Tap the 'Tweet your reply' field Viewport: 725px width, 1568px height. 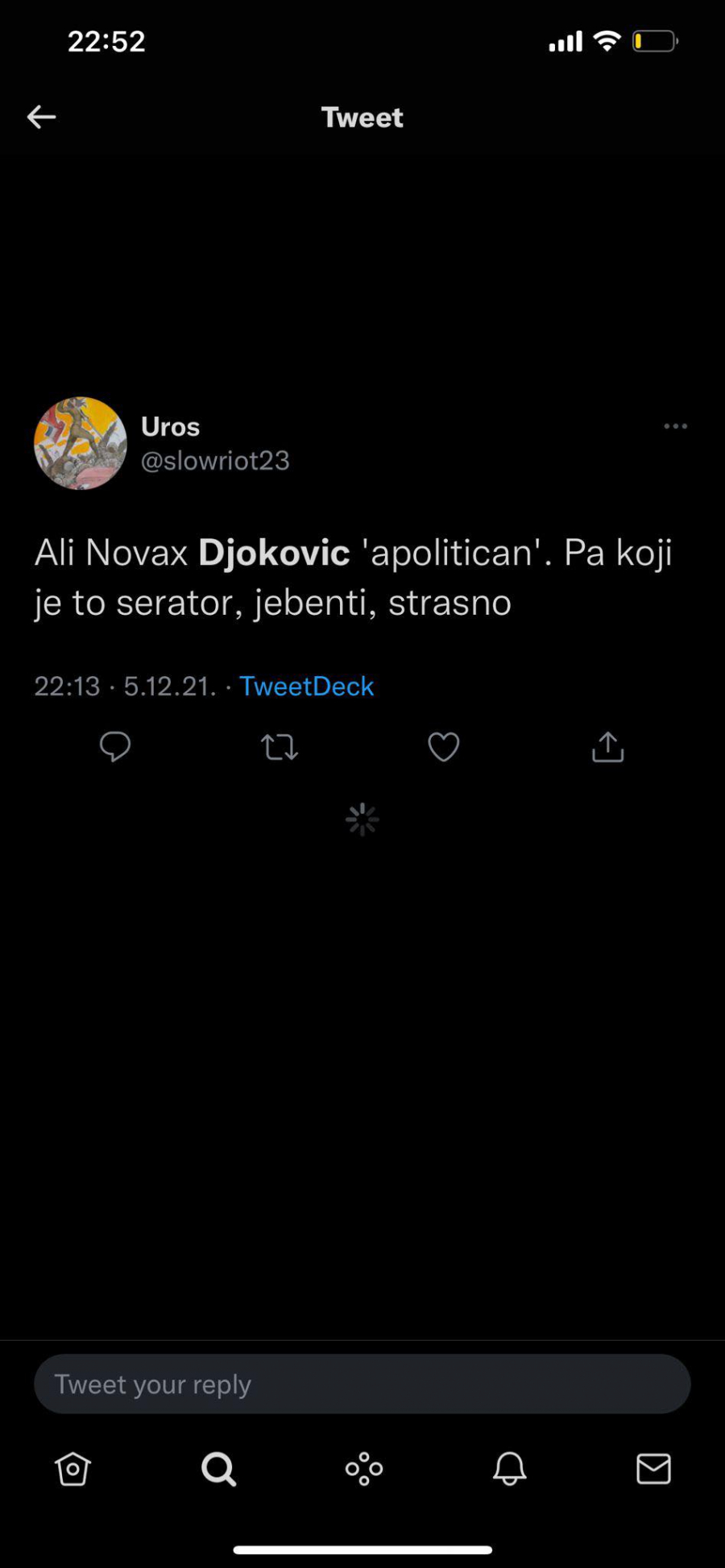[x=362, y=1384]
